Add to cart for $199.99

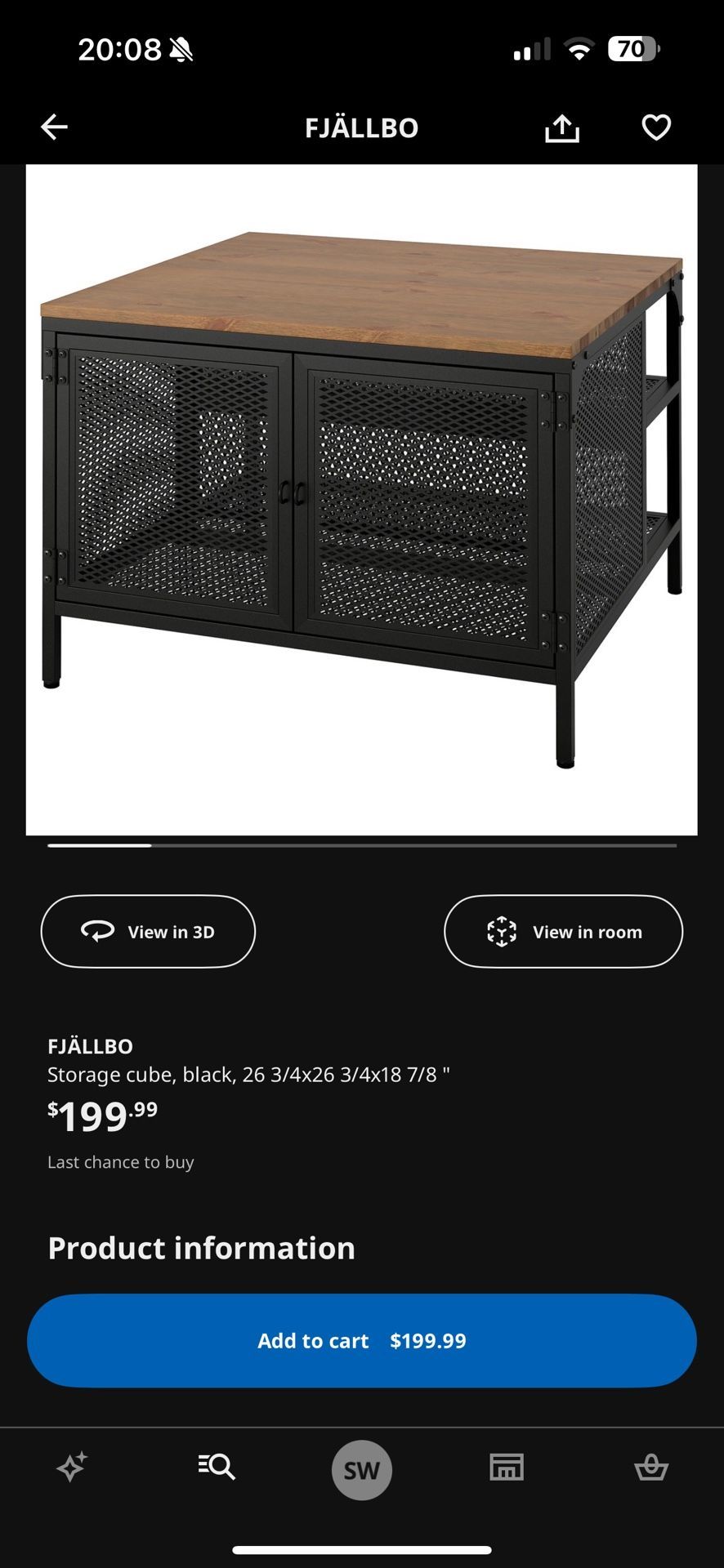click(361, 1341)
